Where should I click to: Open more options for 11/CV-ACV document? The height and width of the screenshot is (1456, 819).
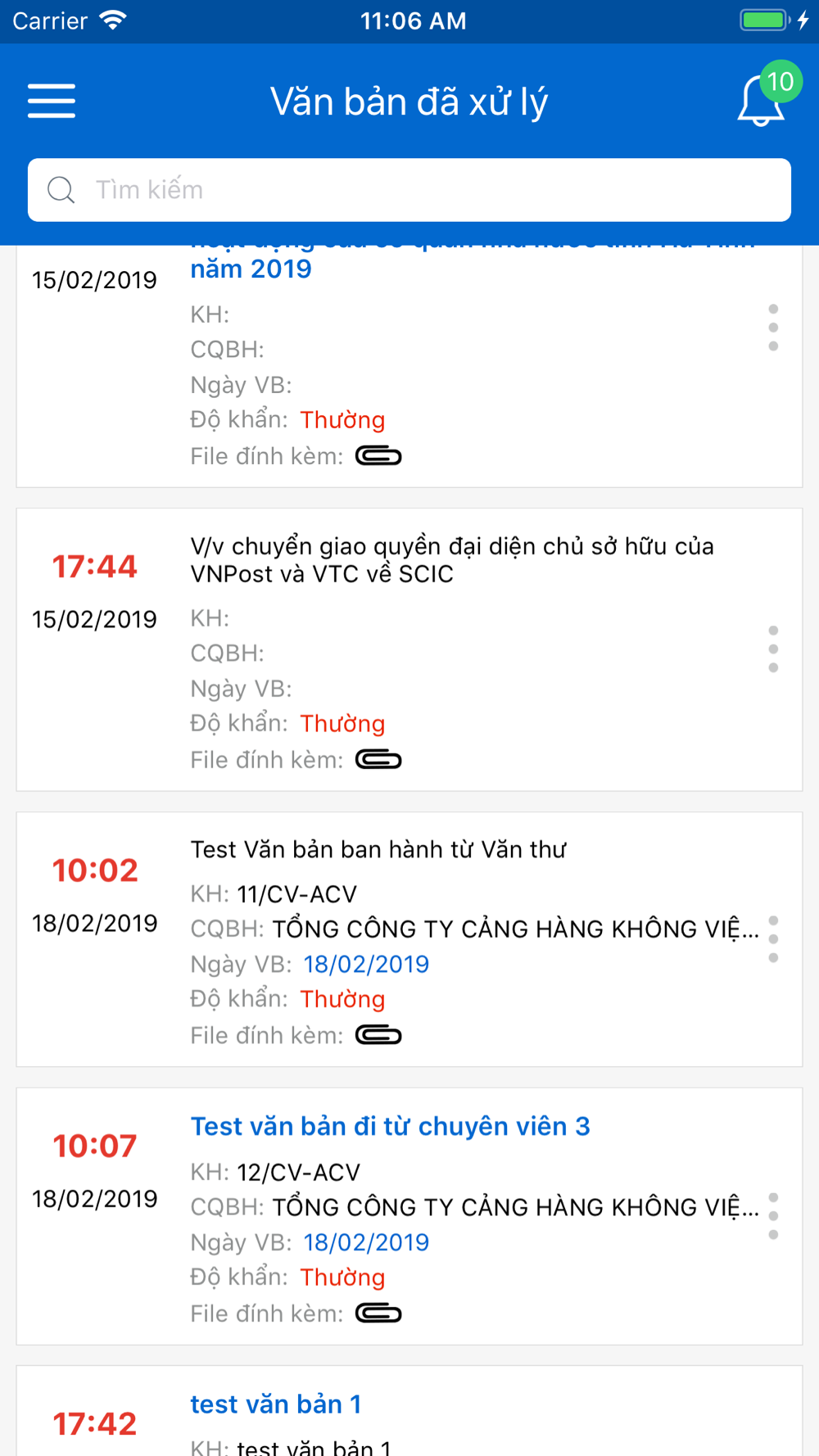click(x=773, y=939)
